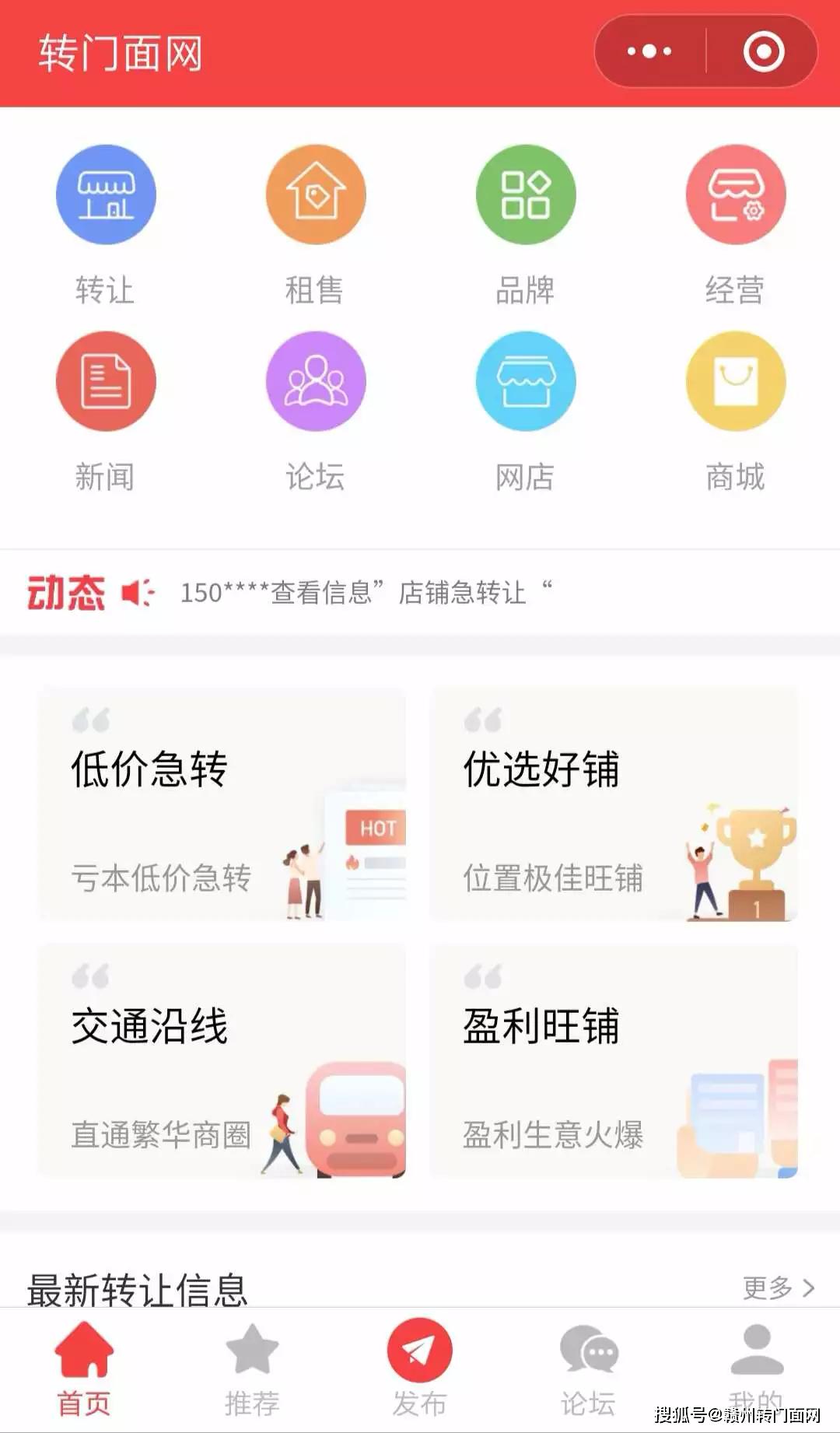Tap 更多 to see more listings
Screen dimensions: 840x1433
pyautogui.click(x=778, y=1288)
